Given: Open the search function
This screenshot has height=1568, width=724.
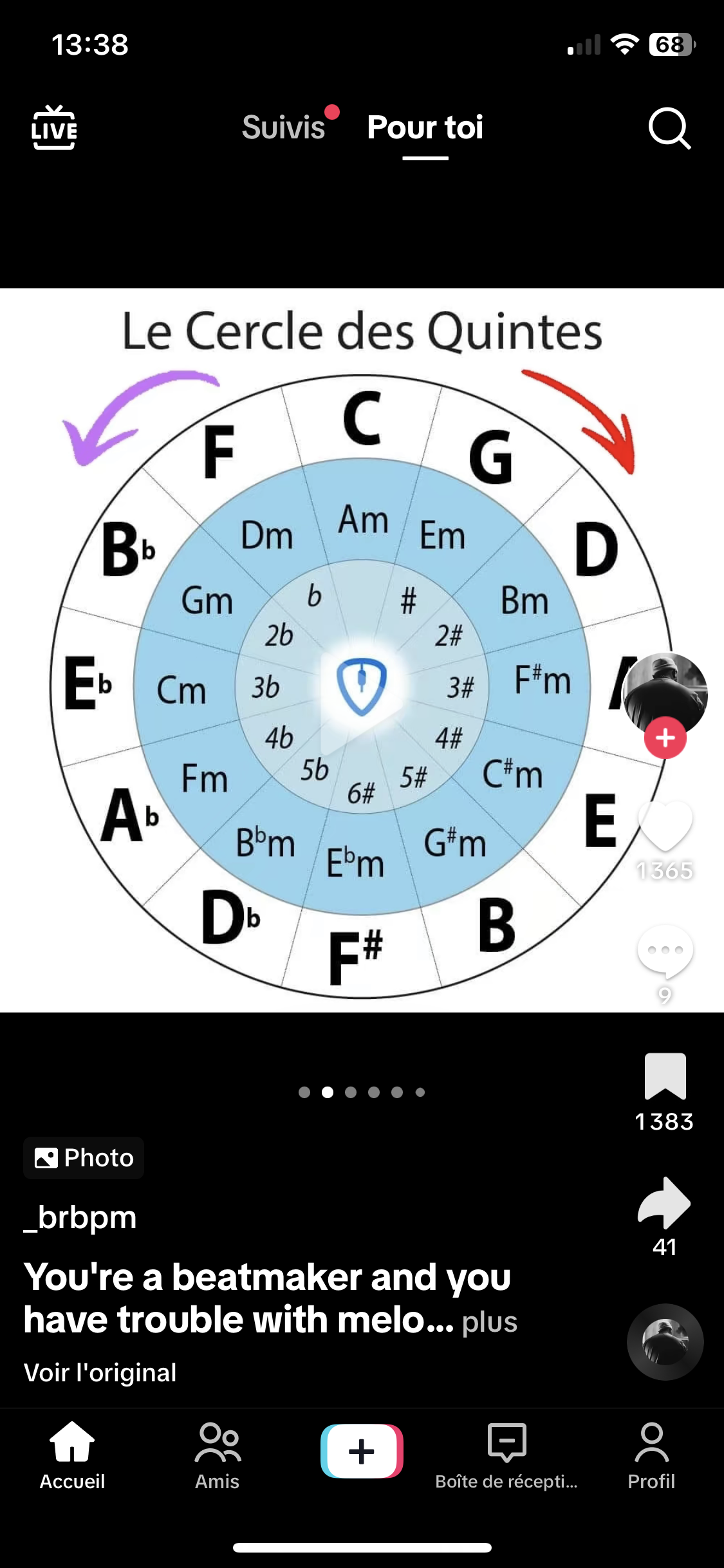Looking at the screenshot, I should pos(671,129).
